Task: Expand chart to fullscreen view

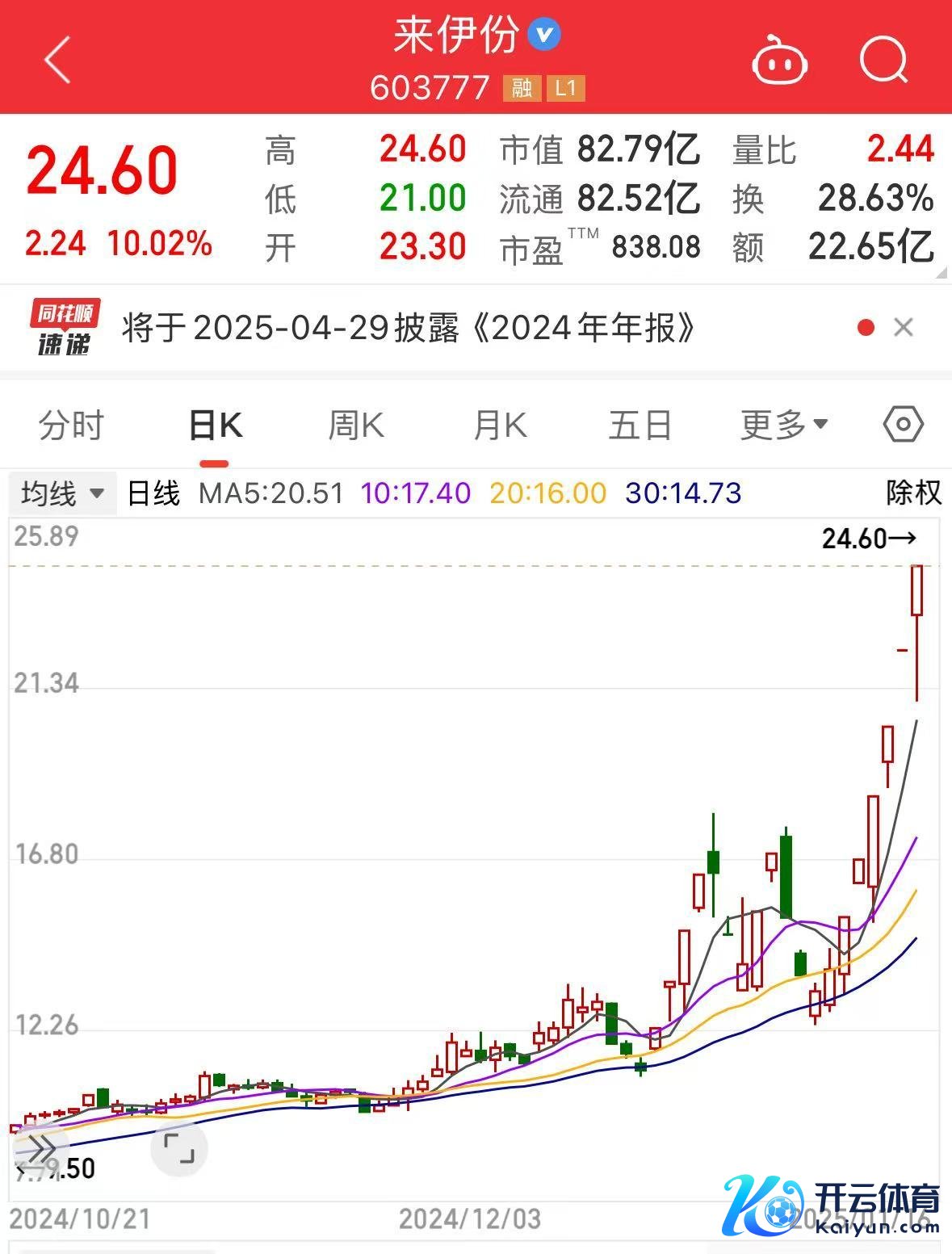Action: click(x=179, y=1148)
